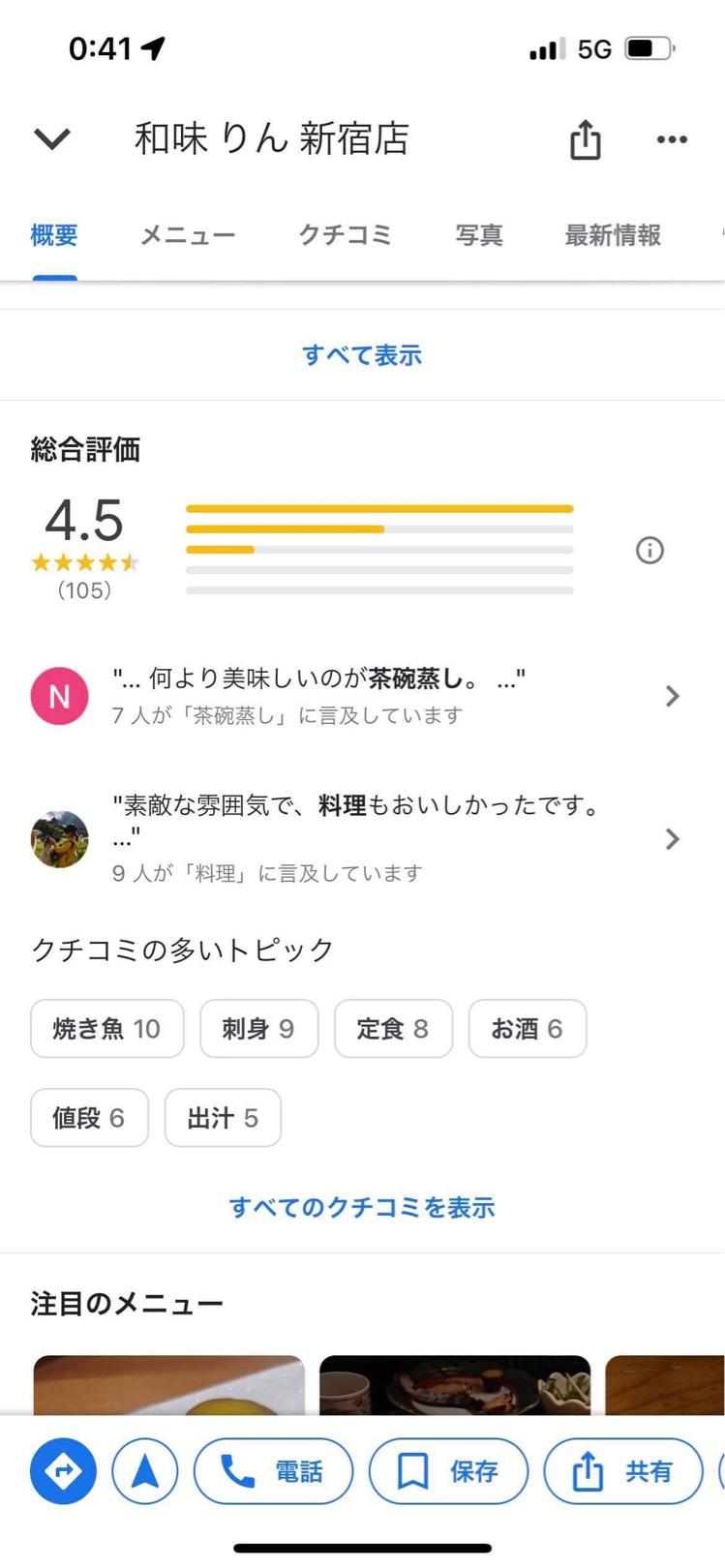Show all reviews via すべてのクチコミを表示
This screenshot has height=1568, width=725.
tap(362, 1207)
